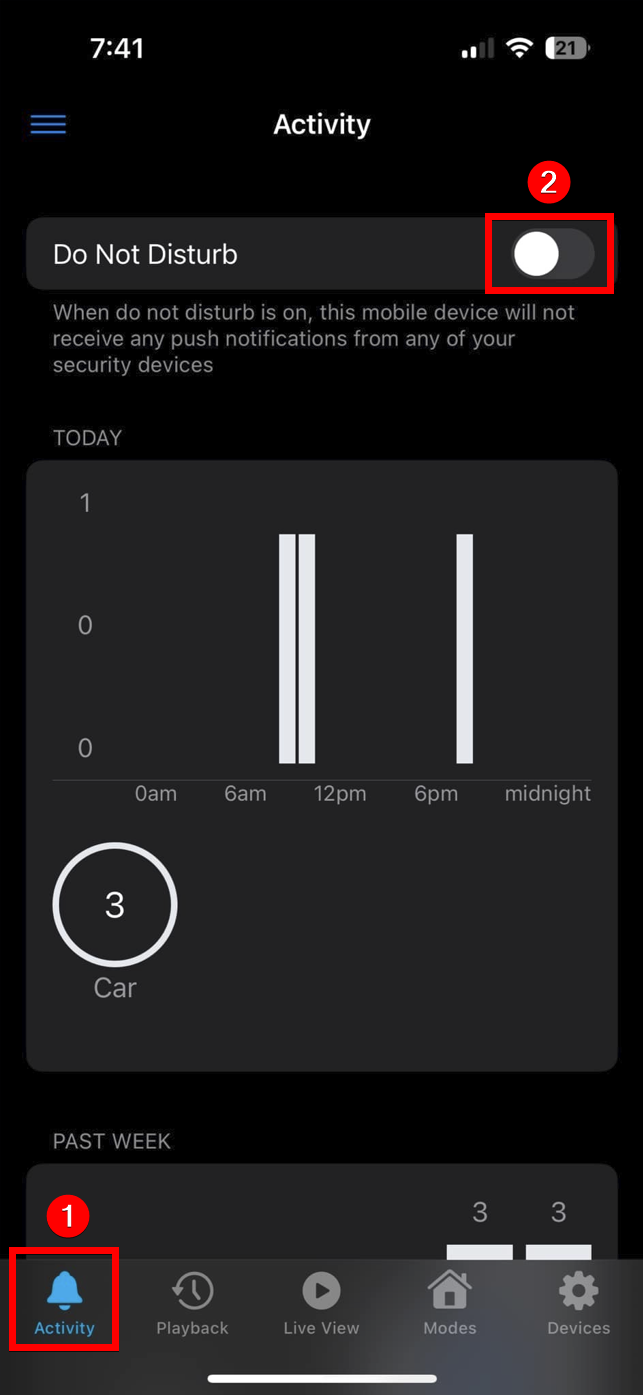Turn on Do Not Disturb
Screen dimensions: 643x1395
point(552,255)
